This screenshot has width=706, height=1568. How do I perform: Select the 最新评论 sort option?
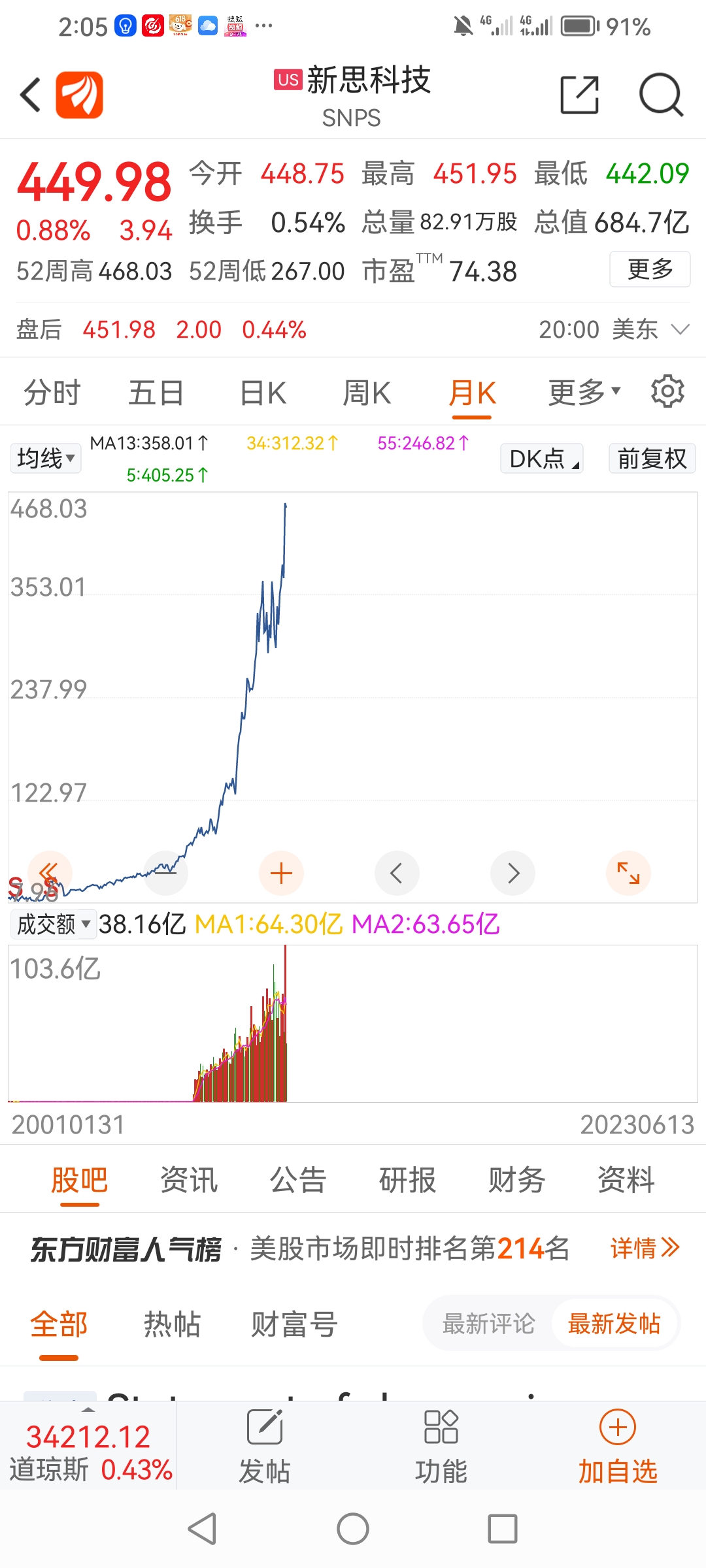point(488,1324)
